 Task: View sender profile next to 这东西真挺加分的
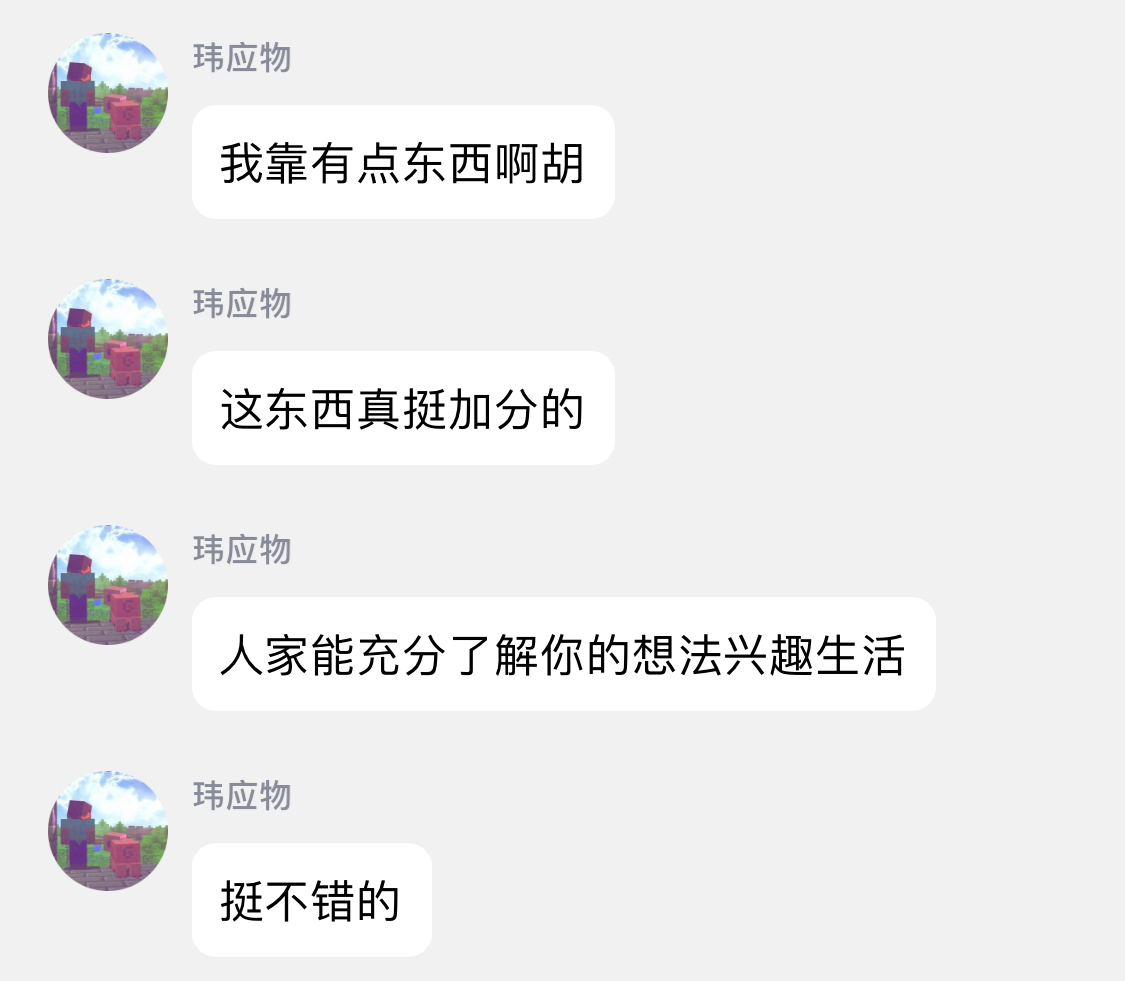tap(108, 339)
